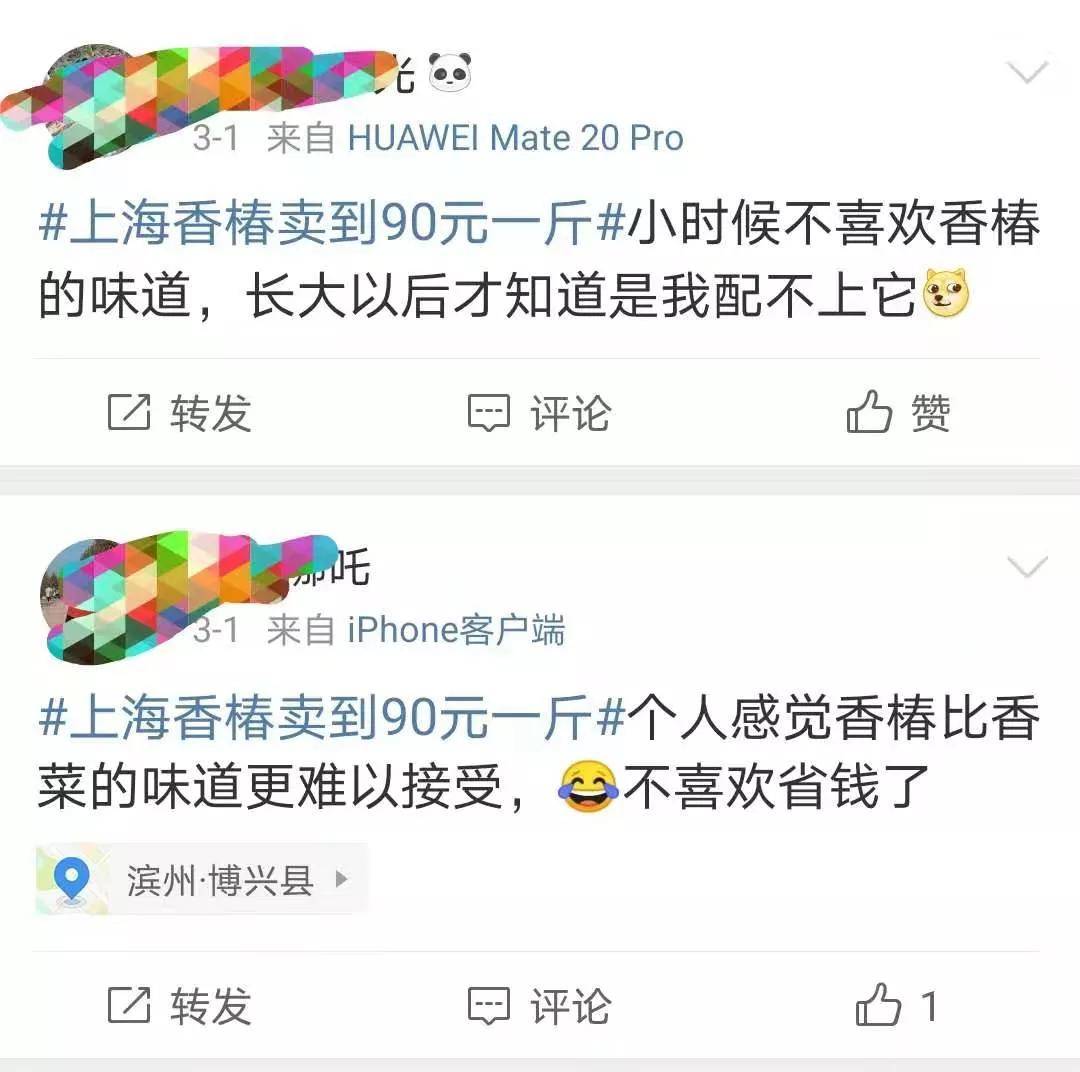This screenshot has height=1072, width=1080.
Task: Comment on the HUAWEI Mate 20 Pro post
Action: 540,413
